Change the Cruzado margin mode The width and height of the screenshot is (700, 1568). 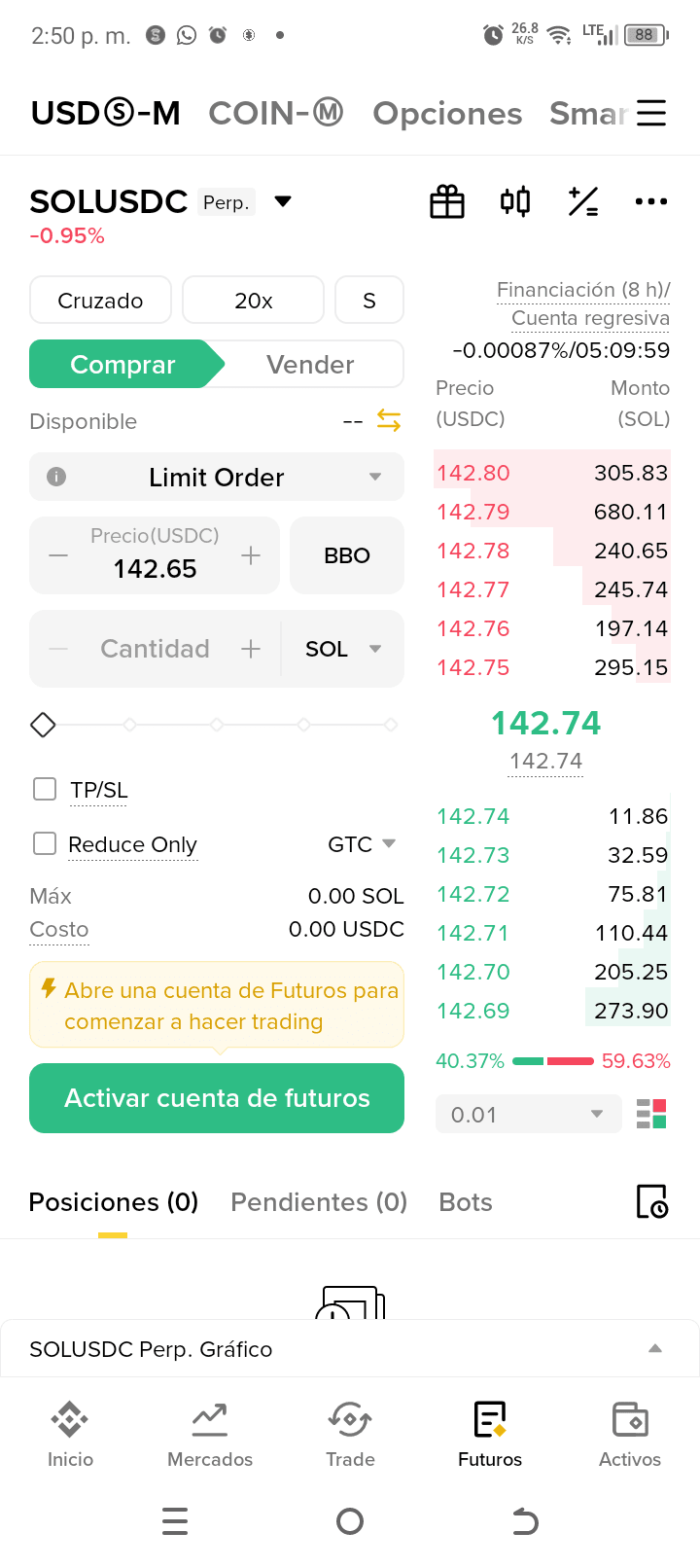coord(100,301)
